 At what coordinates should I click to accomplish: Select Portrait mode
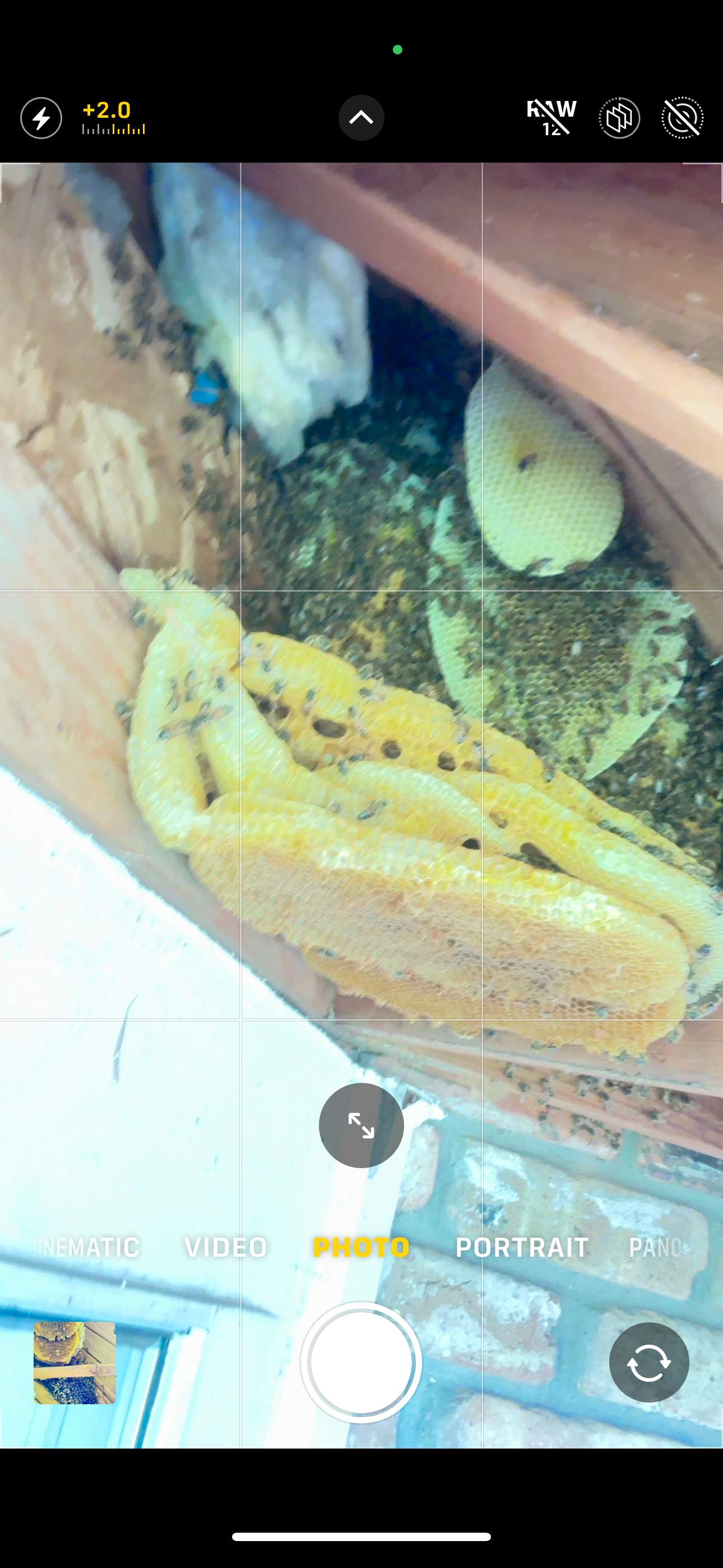[522, 1247]
